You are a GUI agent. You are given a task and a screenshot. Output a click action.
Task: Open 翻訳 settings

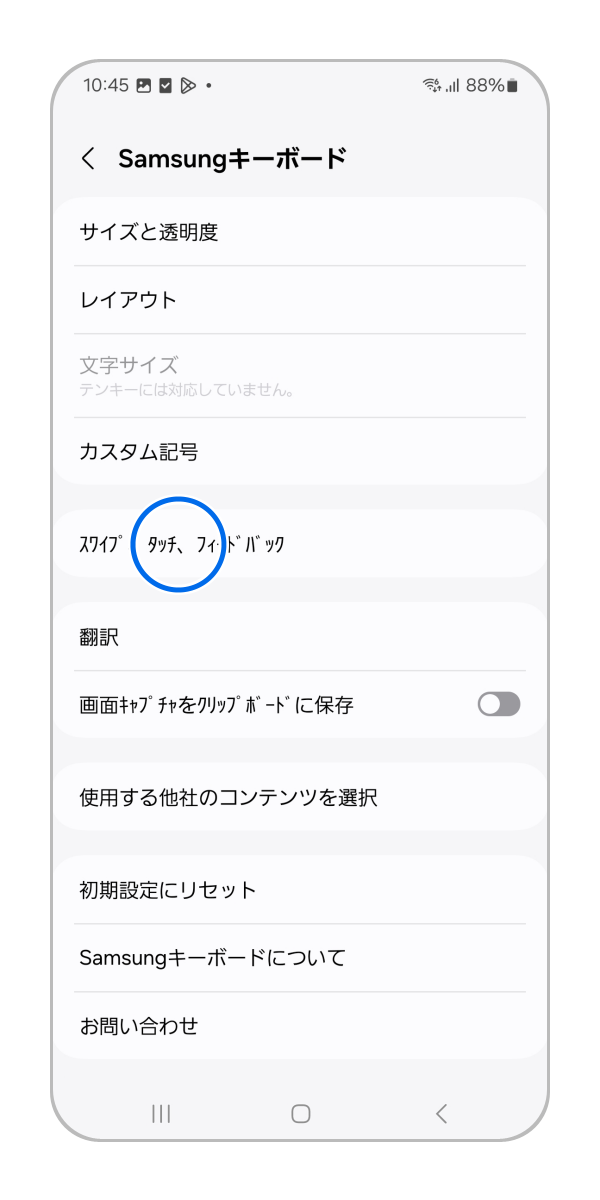click(x=300, y=637)
